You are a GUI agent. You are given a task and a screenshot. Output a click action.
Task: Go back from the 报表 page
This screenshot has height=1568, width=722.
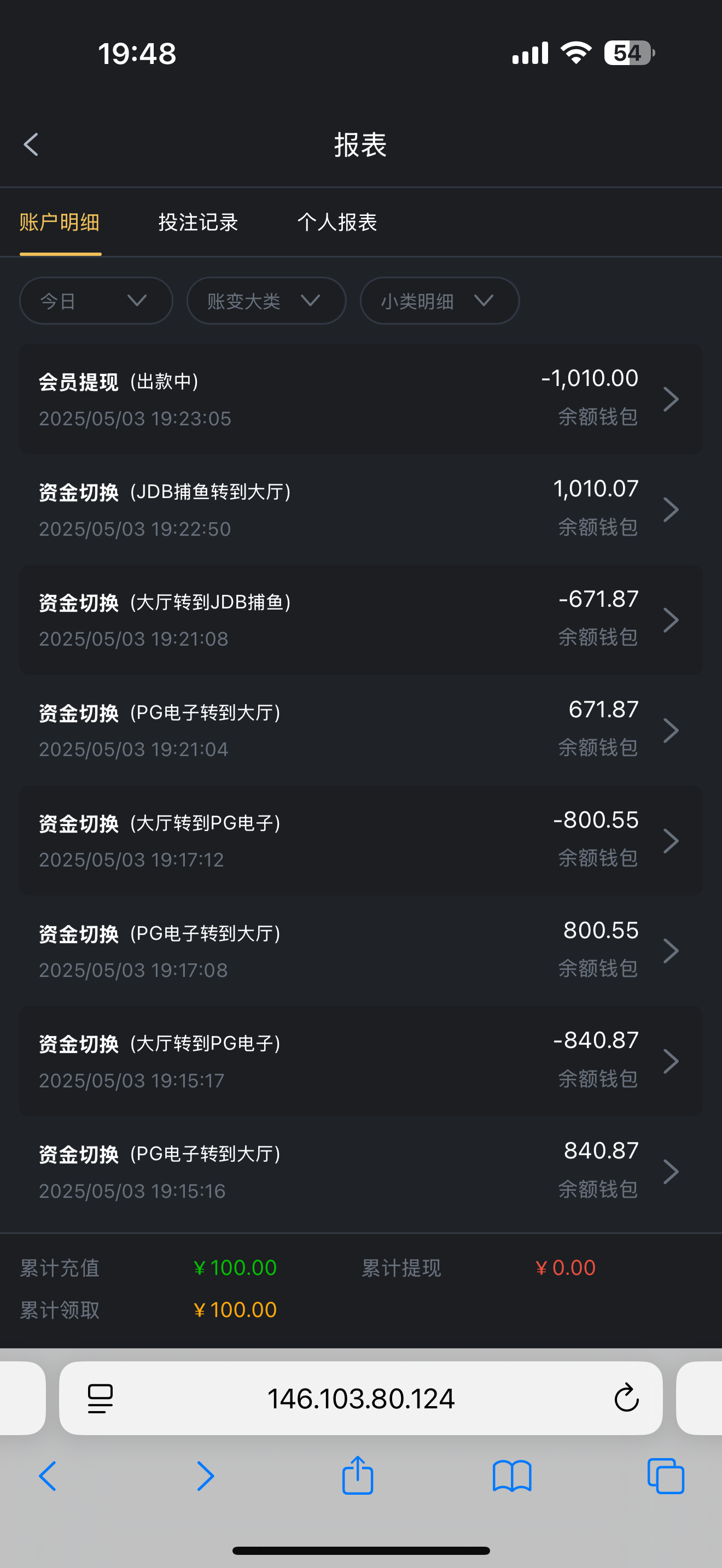[x=31, y=145]
